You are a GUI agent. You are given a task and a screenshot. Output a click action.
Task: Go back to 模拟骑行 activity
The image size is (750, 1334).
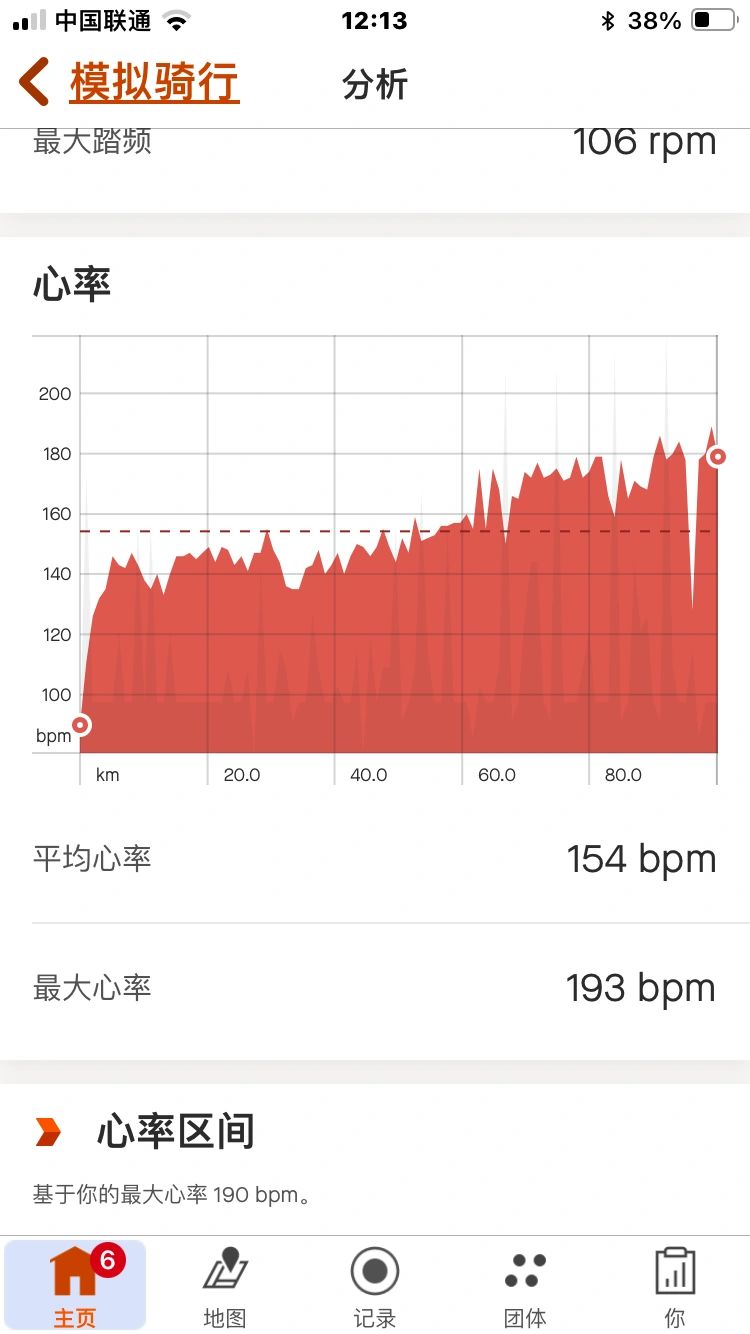click(x=130, y=83)
